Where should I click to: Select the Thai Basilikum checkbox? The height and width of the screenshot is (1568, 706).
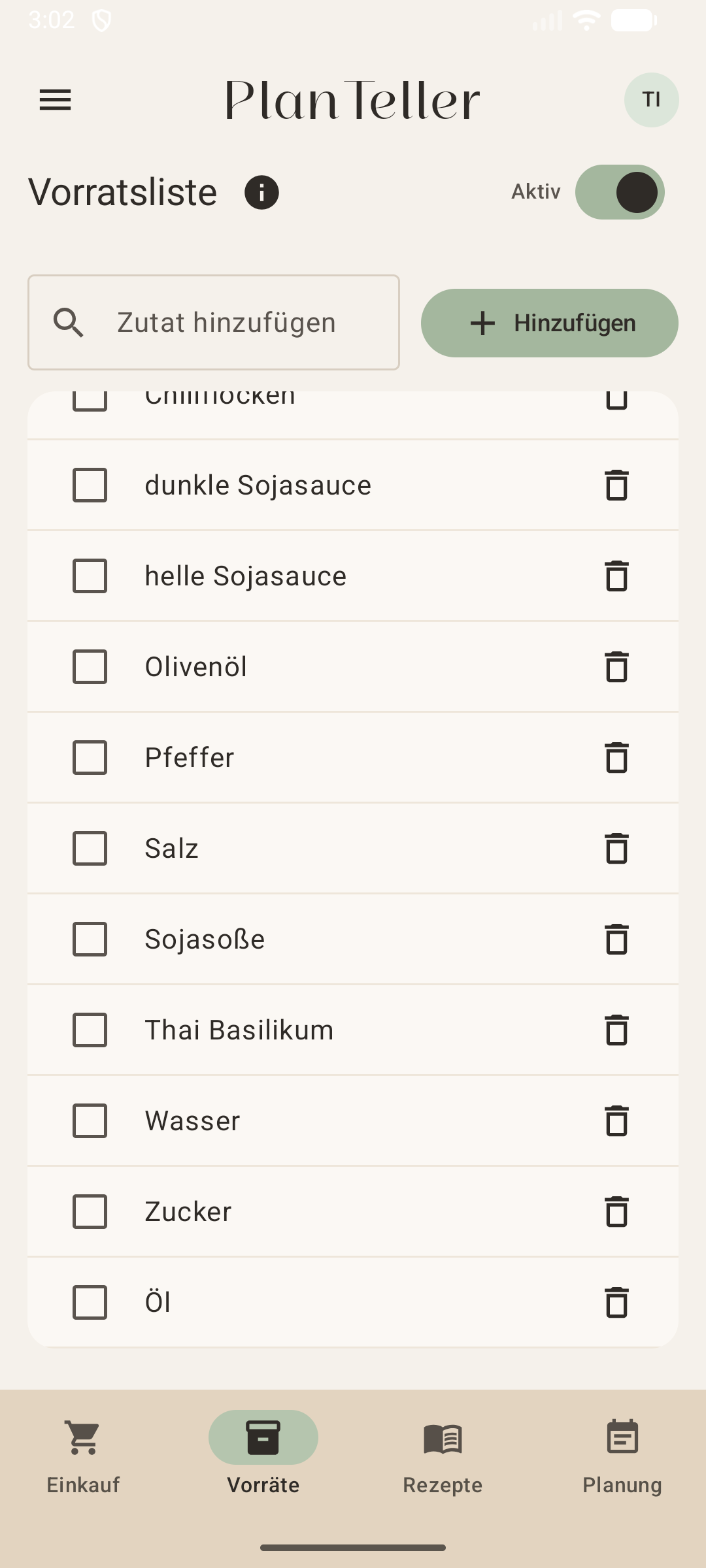tap(90, 1030)
